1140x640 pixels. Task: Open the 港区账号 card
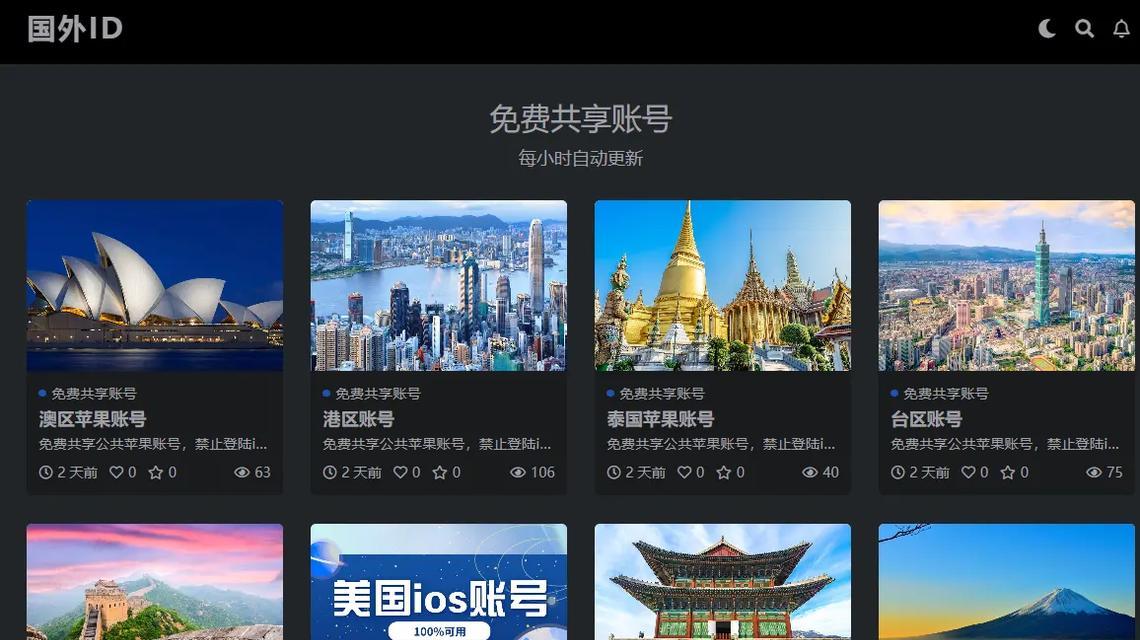click(358, 419)
